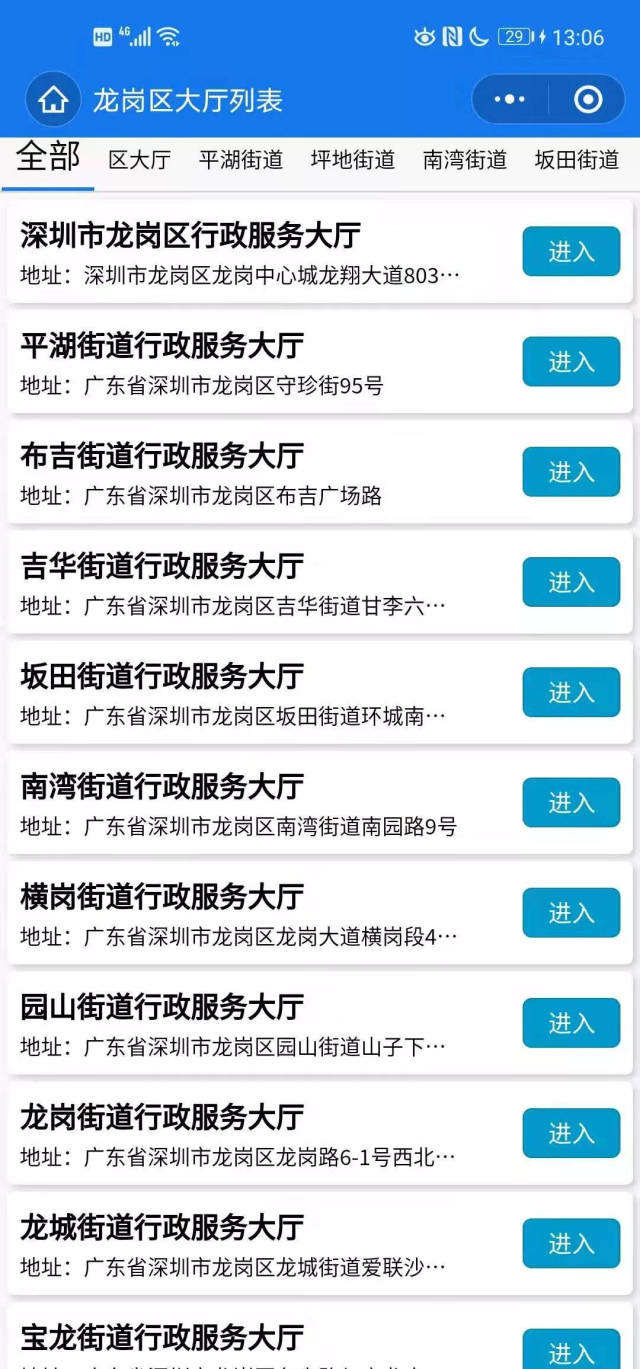Open the 坪地街道 tab

[x=353, y=159]
